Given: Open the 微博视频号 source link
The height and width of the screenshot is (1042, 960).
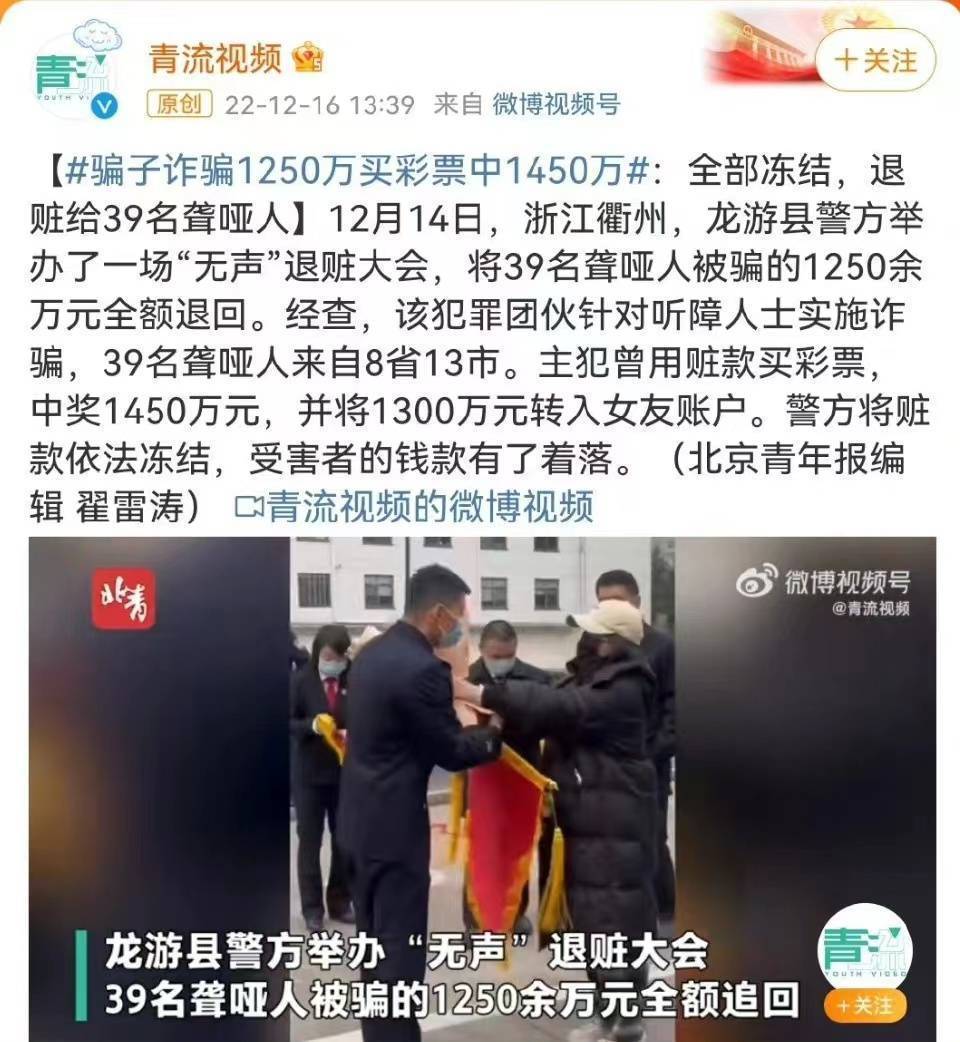Looking at the screenshot, I should pos(556,104).
